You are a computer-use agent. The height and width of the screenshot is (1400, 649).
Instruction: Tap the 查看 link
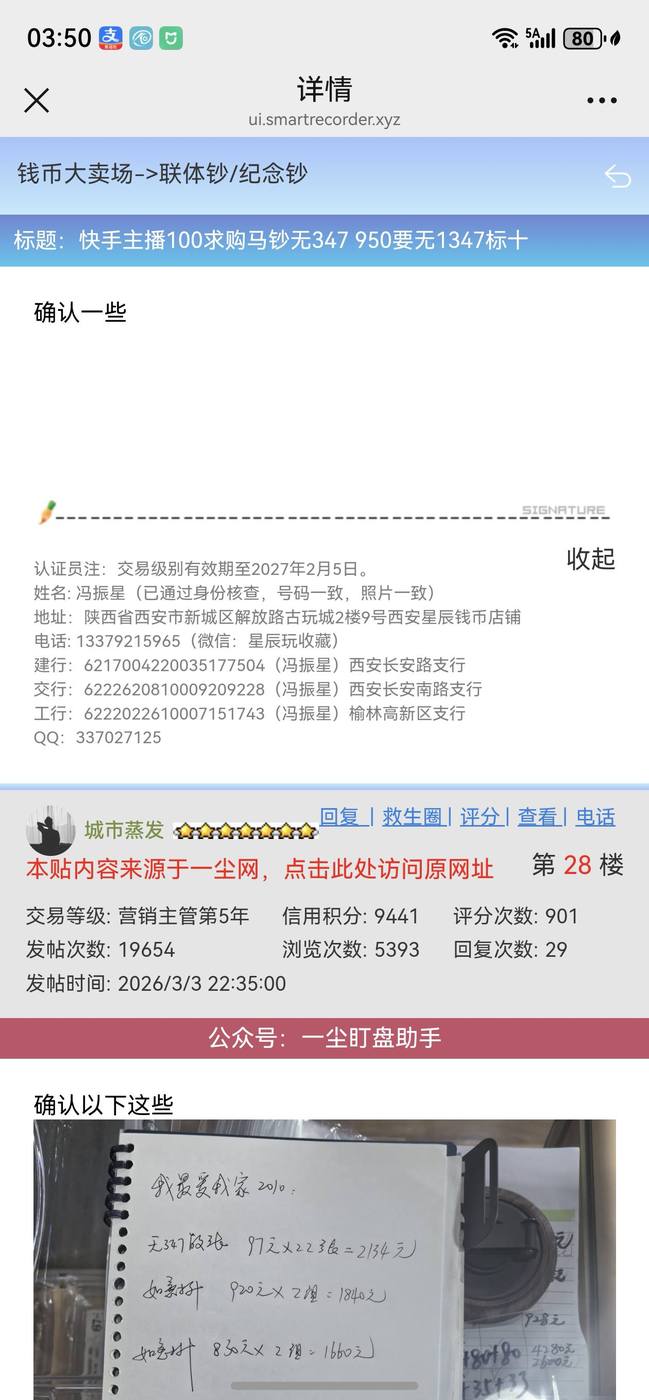[x=538, y=817]
